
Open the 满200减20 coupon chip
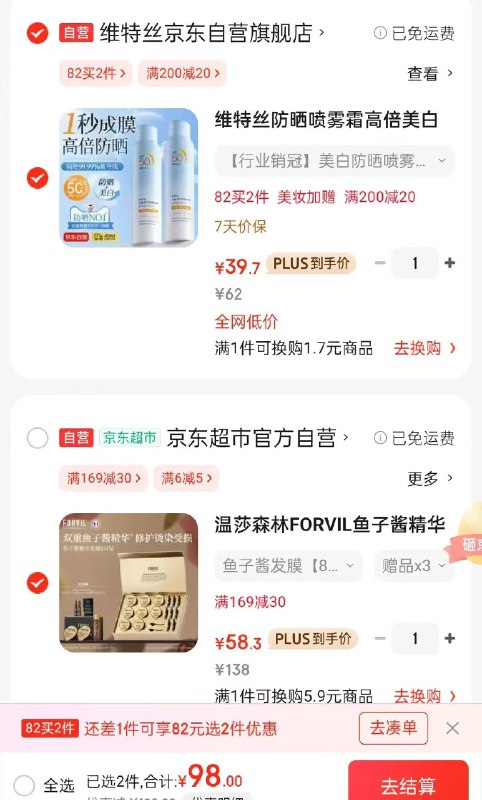point(183,73)
